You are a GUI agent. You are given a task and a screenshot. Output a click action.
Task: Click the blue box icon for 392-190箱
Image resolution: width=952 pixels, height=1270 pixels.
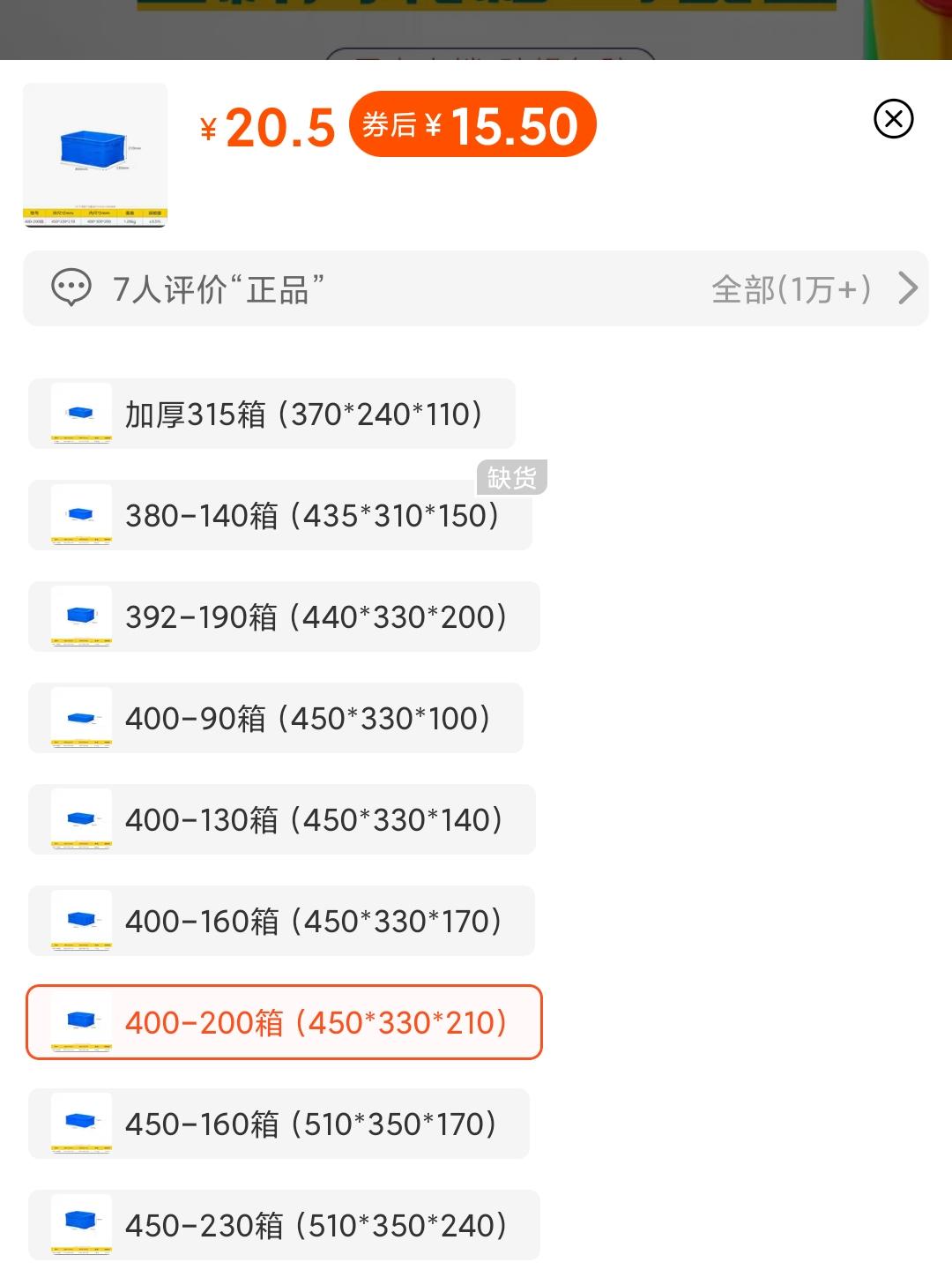[81, 616]
